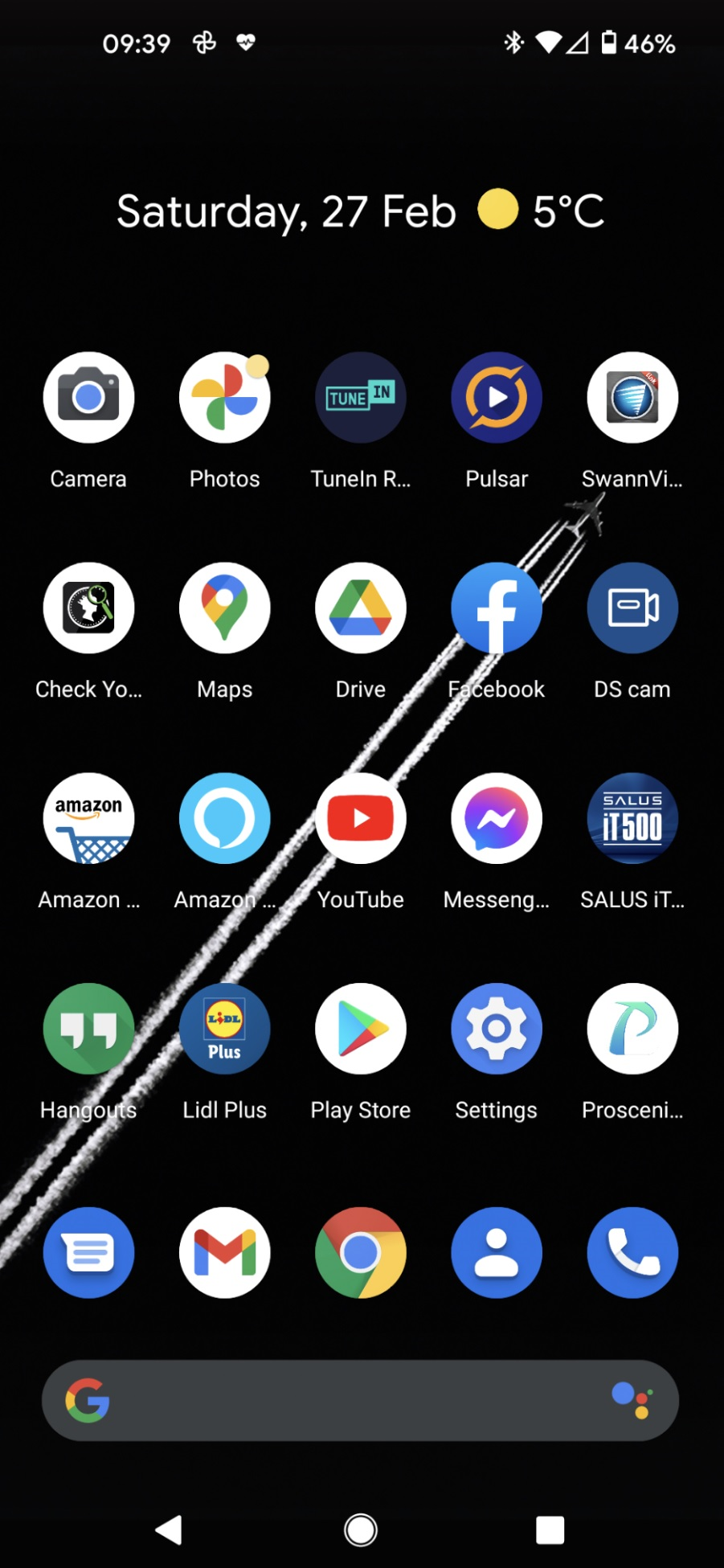This screenshot has width=724, height=1568.
Task: Open TuneIn Radio app
Action: (360, 397)
